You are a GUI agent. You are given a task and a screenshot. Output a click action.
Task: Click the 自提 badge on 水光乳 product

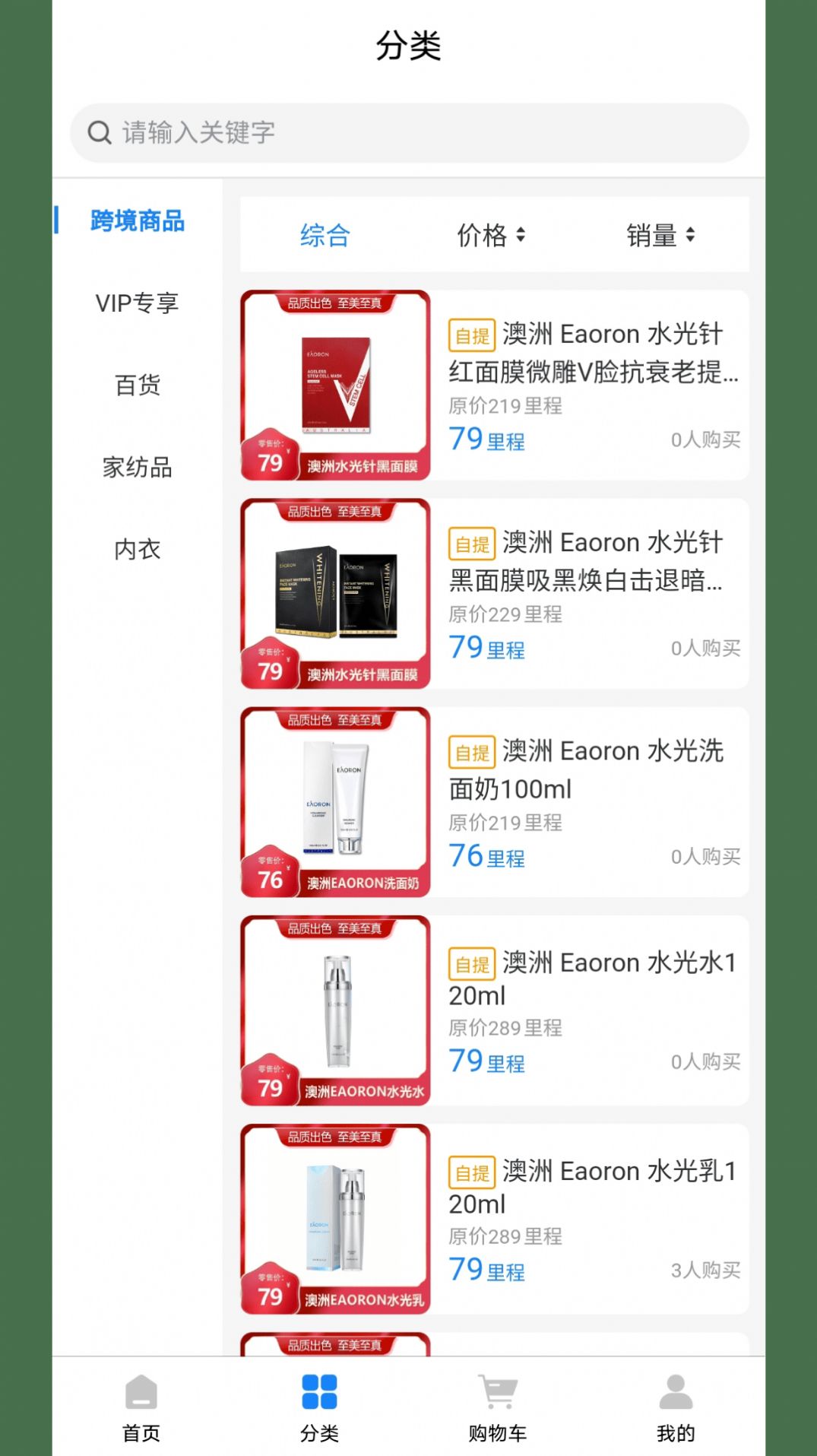point(472,1172)
